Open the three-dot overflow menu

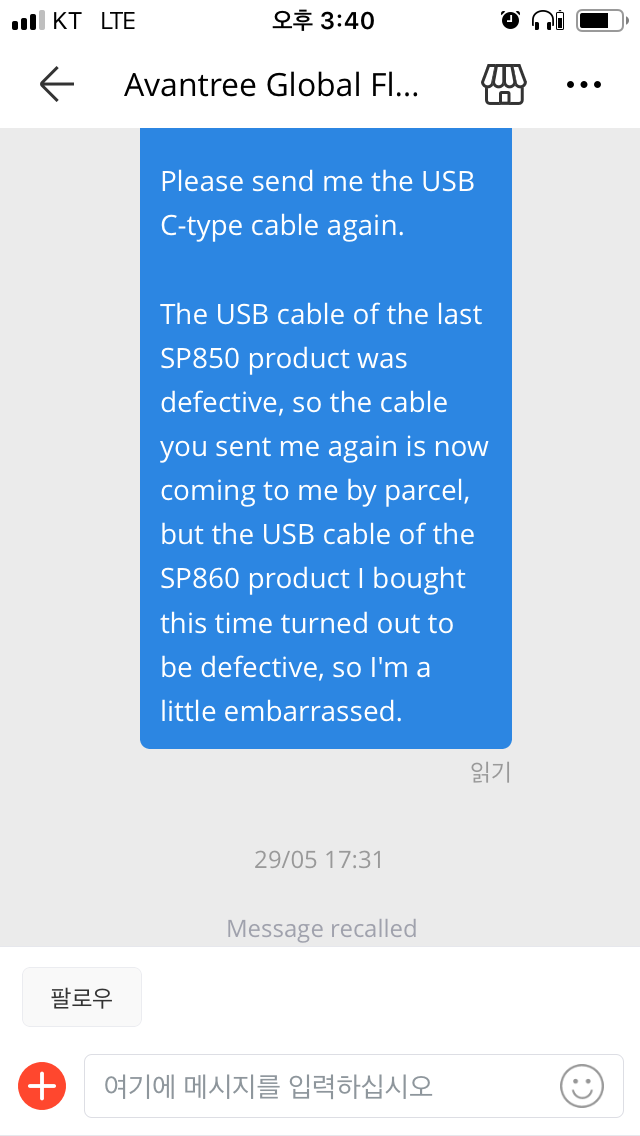pos(583,85)
